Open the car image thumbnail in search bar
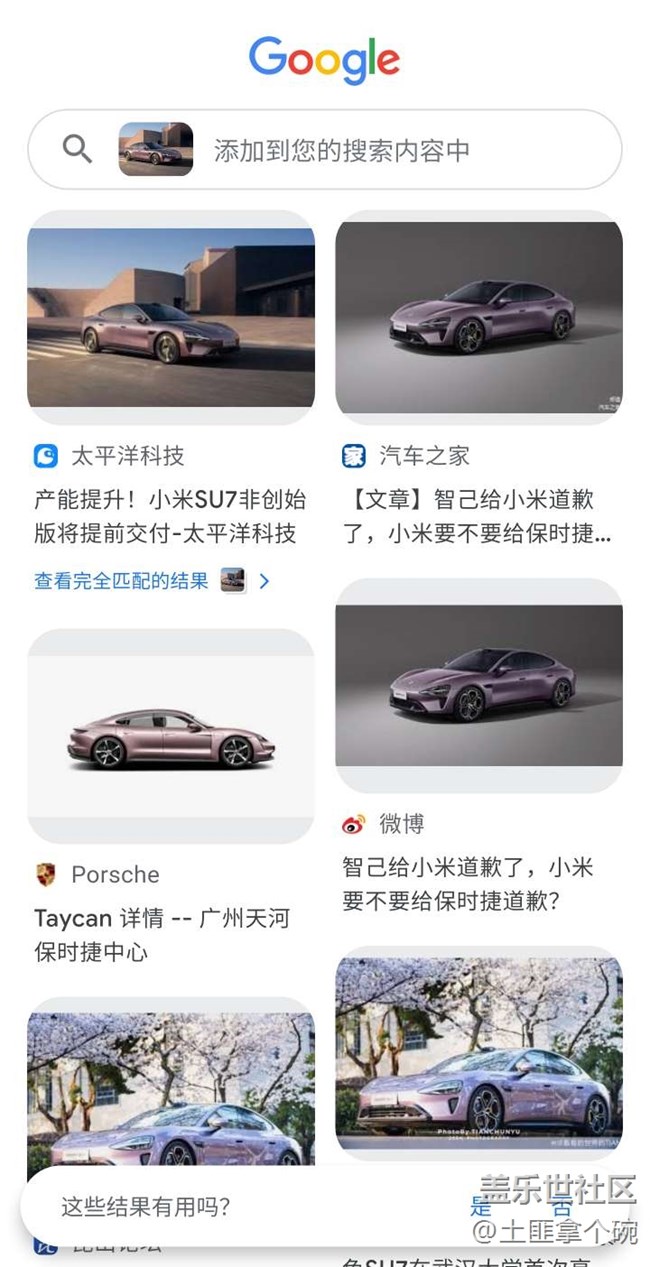The width and height of the screenshot is (650, 1267). point(156,150)
